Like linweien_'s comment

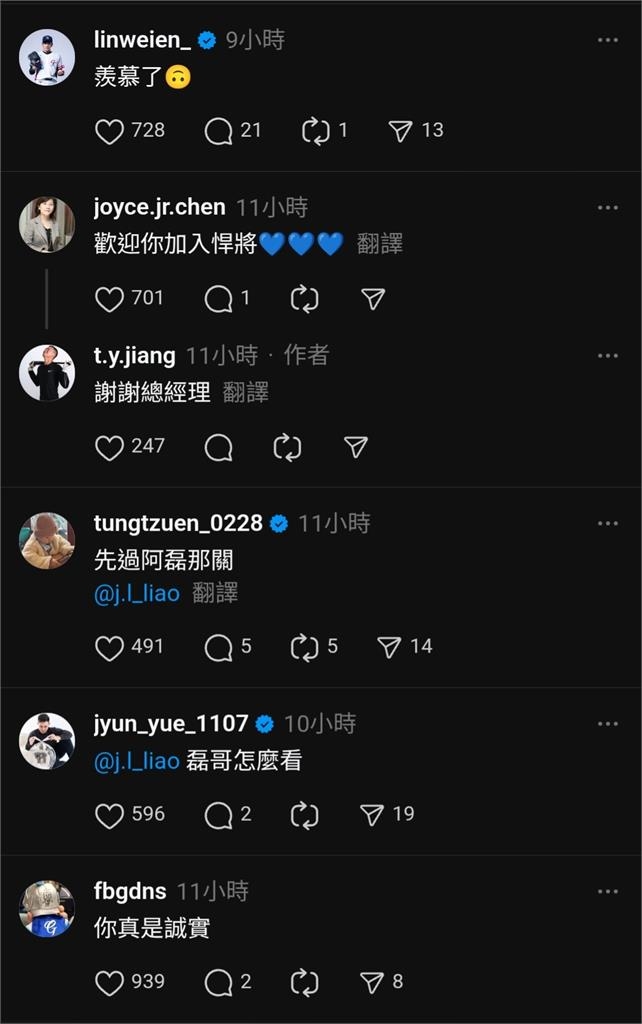tap(109, 131)
